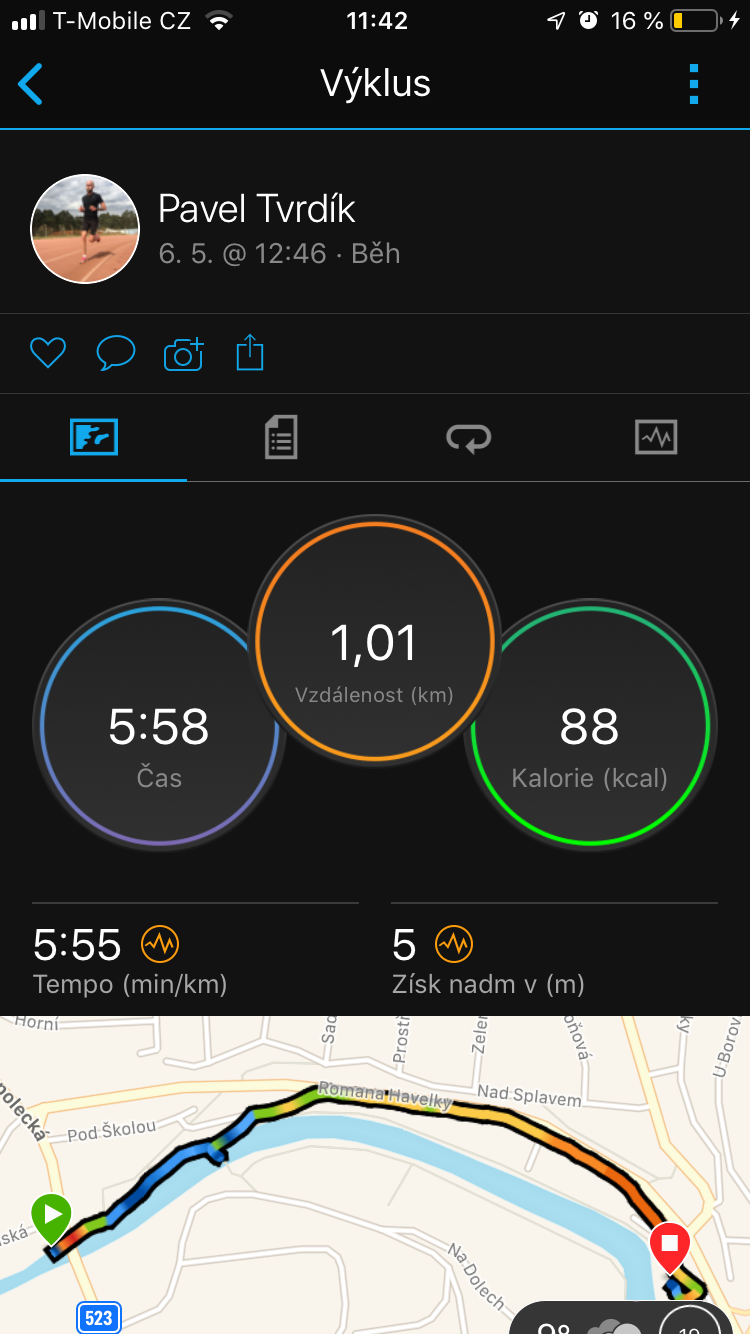Switch to the details stats tab
This screenshot has width=750, height=1334.
click(x=281, y=438)
